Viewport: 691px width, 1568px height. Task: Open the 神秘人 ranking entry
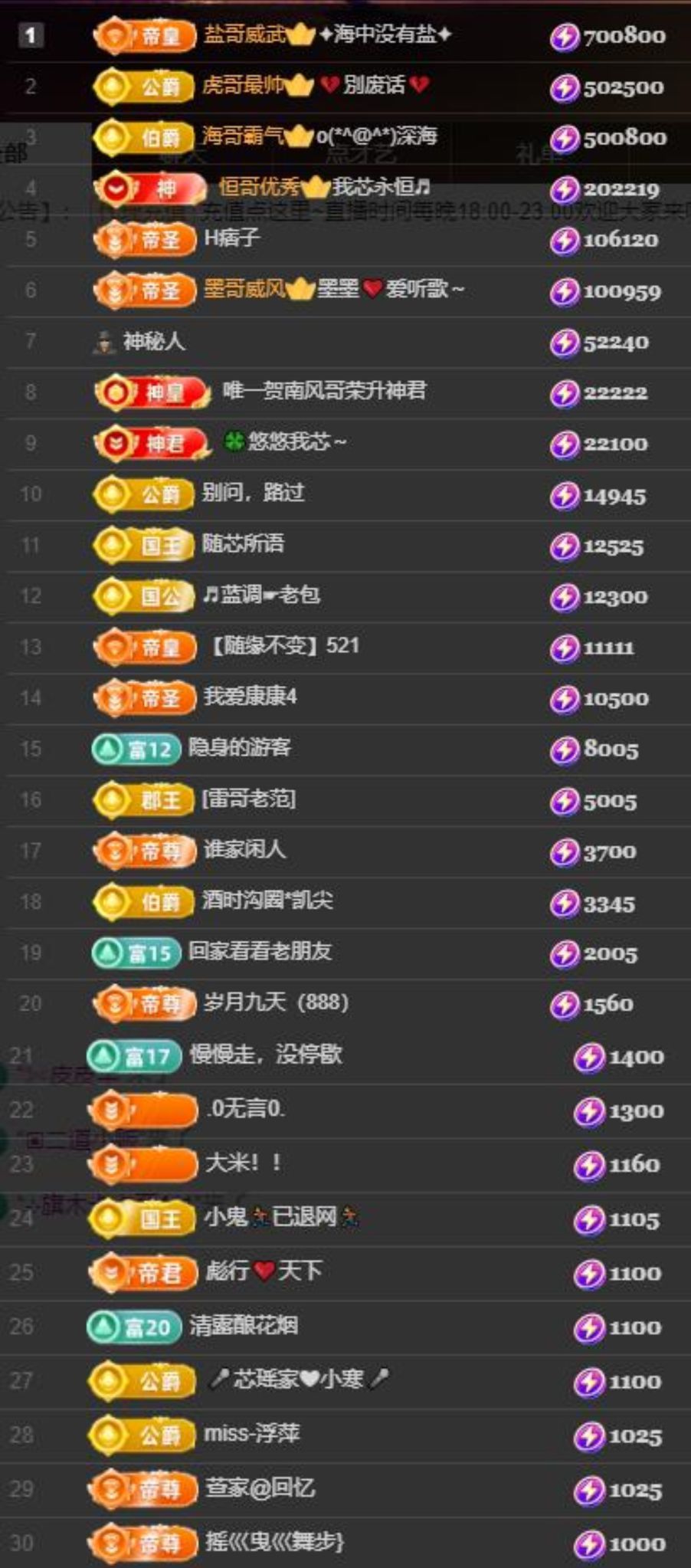click(154, 340)
